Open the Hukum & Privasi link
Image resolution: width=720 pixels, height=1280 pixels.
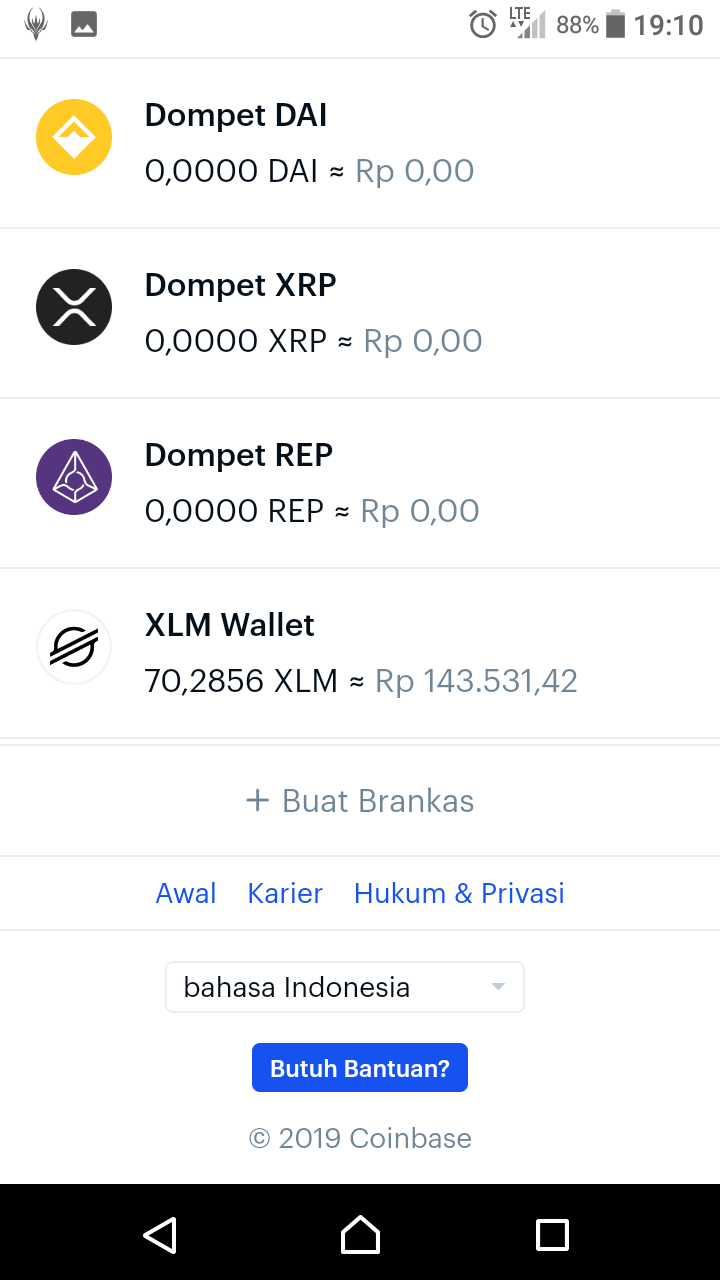click(459, 893)
